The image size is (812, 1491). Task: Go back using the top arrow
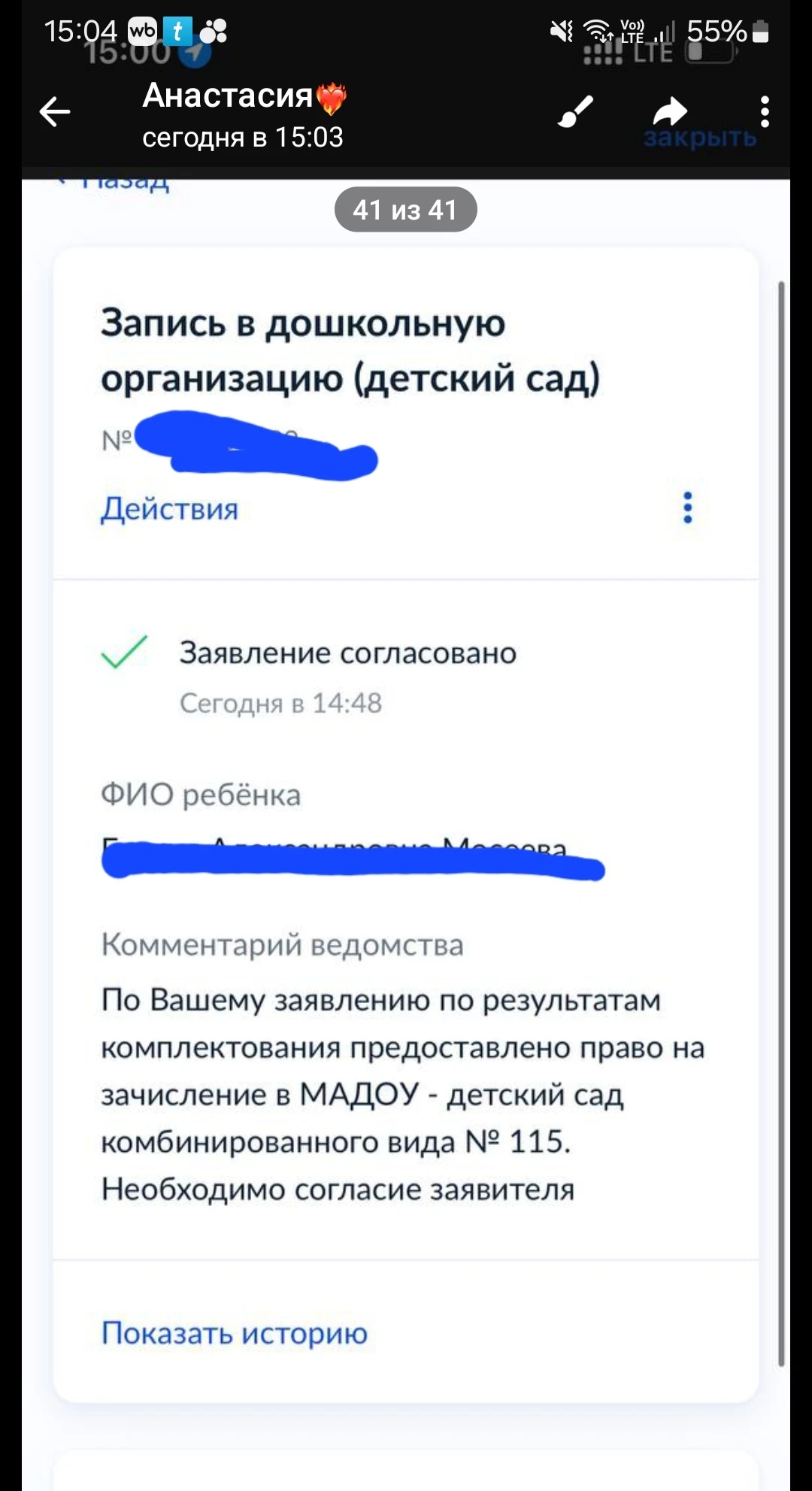coord(55,112)
